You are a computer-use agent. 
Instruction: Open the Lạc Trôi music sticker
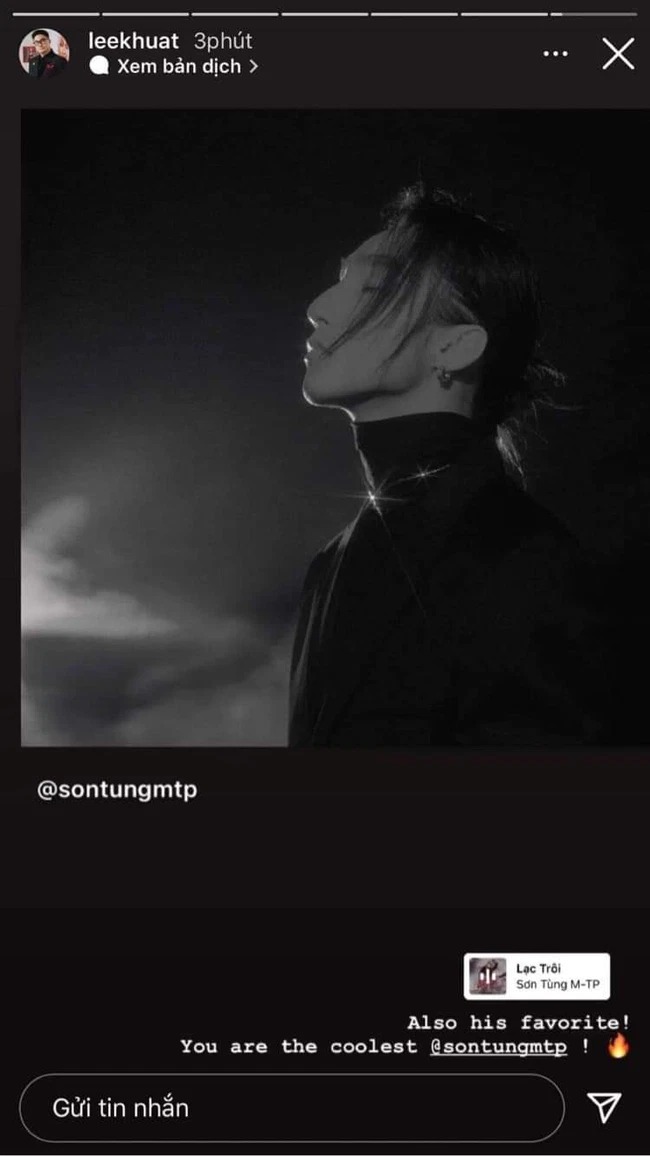[537, 976]
